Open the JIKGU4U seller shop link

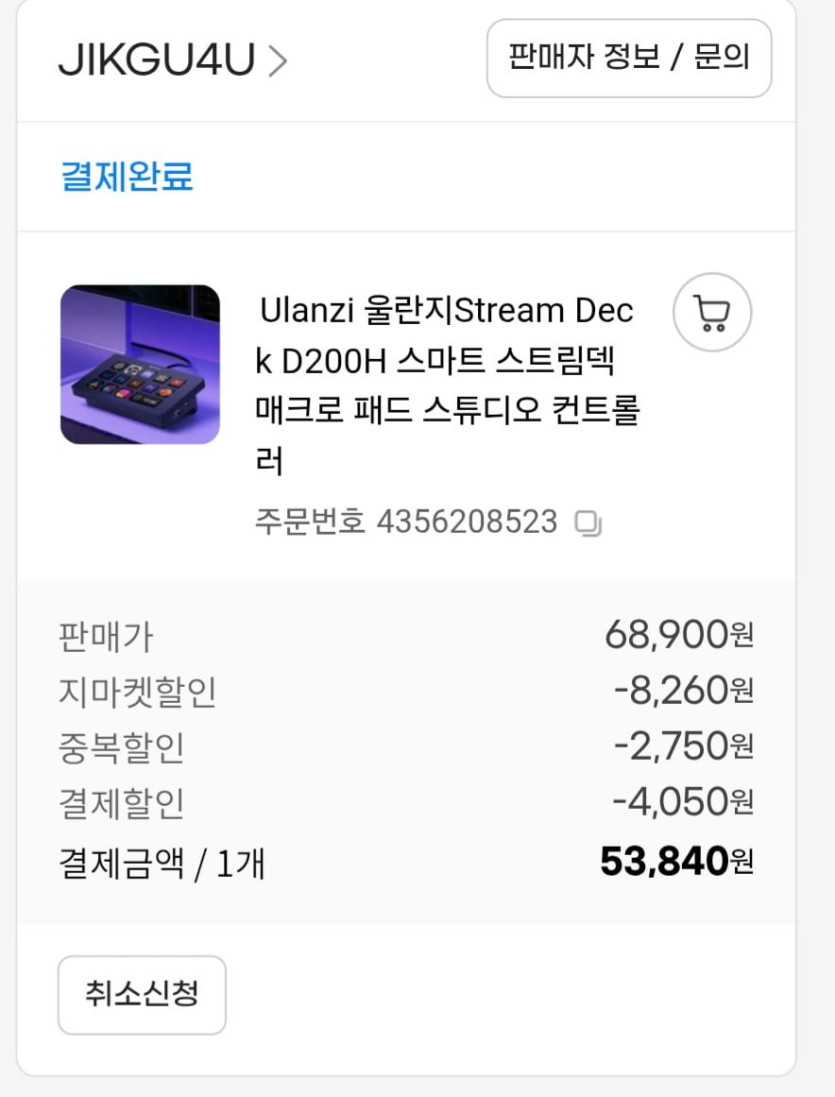pos(172,61)
